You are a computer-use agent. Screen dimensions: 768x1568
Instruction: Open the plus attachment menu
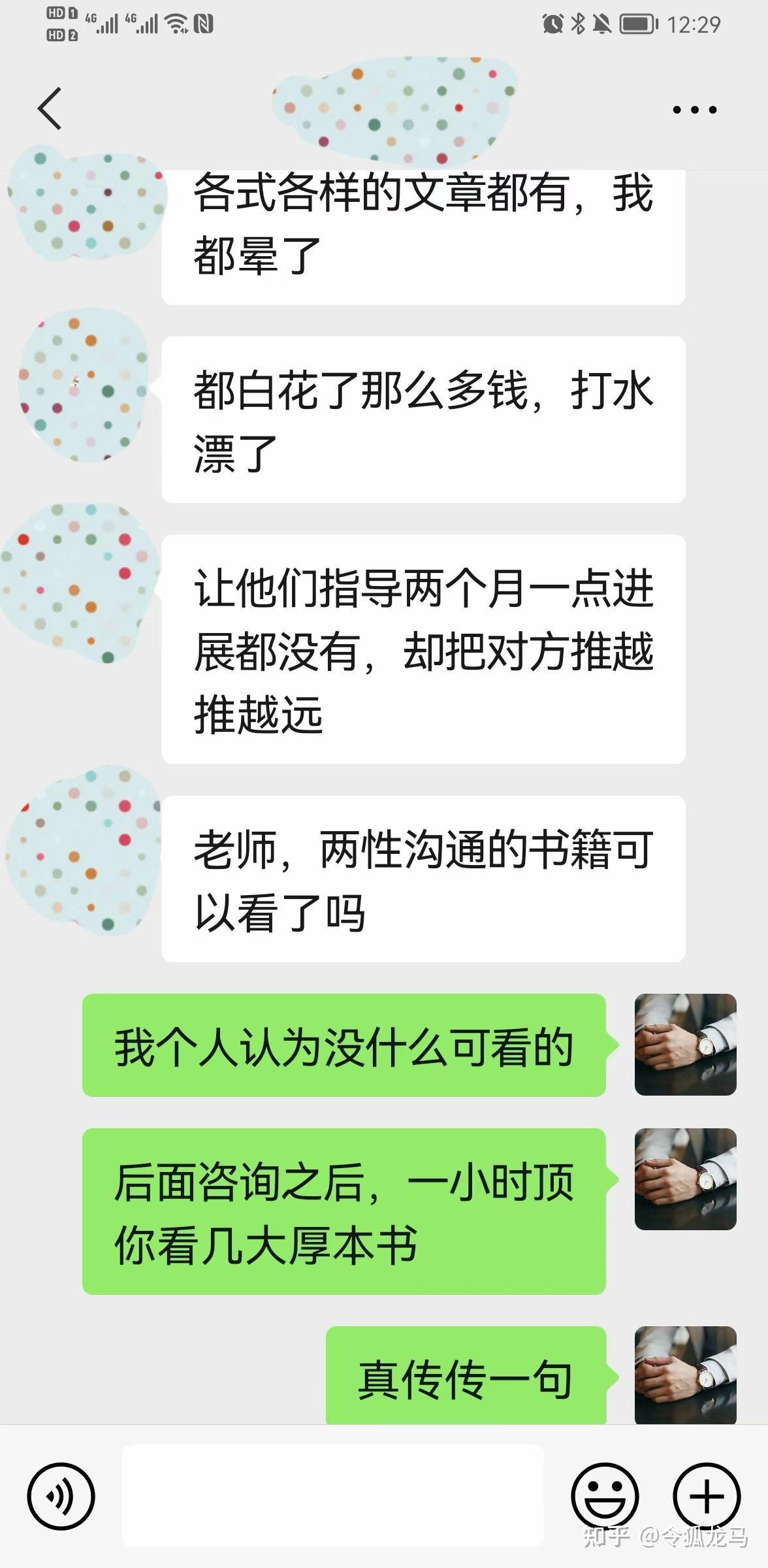point(707,1495)
